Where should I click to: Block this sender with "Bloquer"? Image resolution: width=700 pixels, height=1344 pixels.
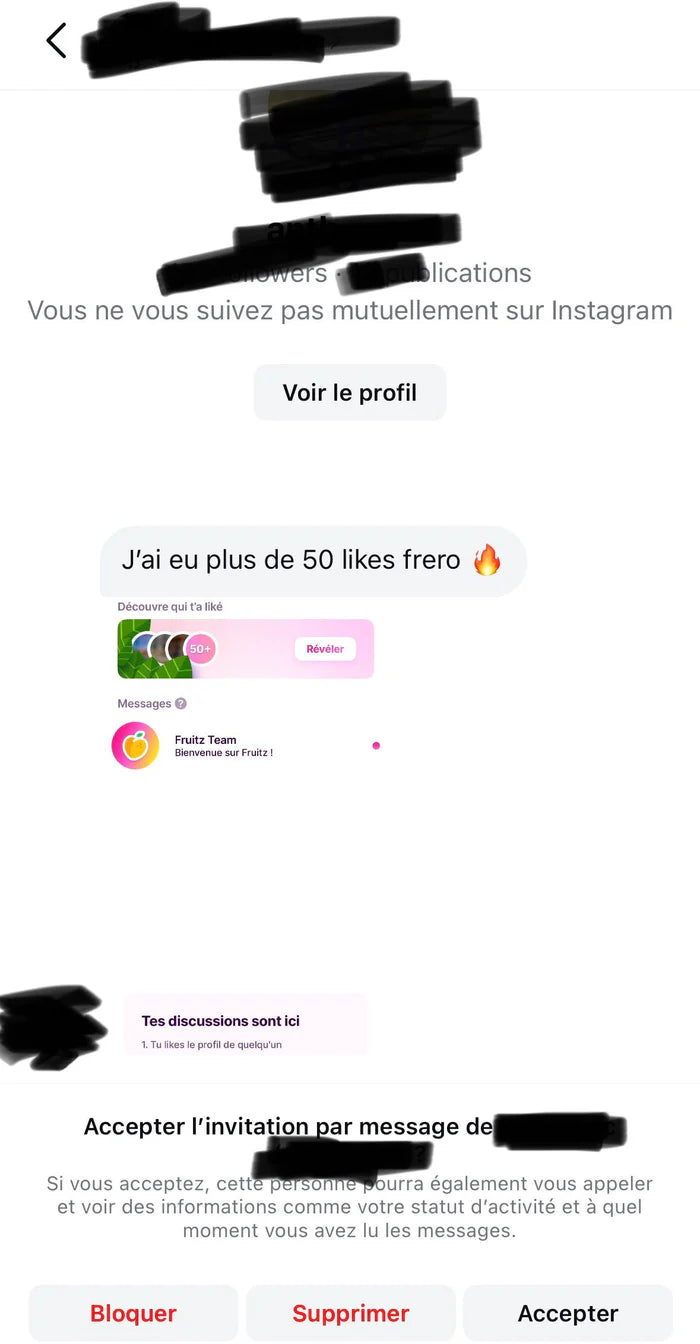point(133,1313)
